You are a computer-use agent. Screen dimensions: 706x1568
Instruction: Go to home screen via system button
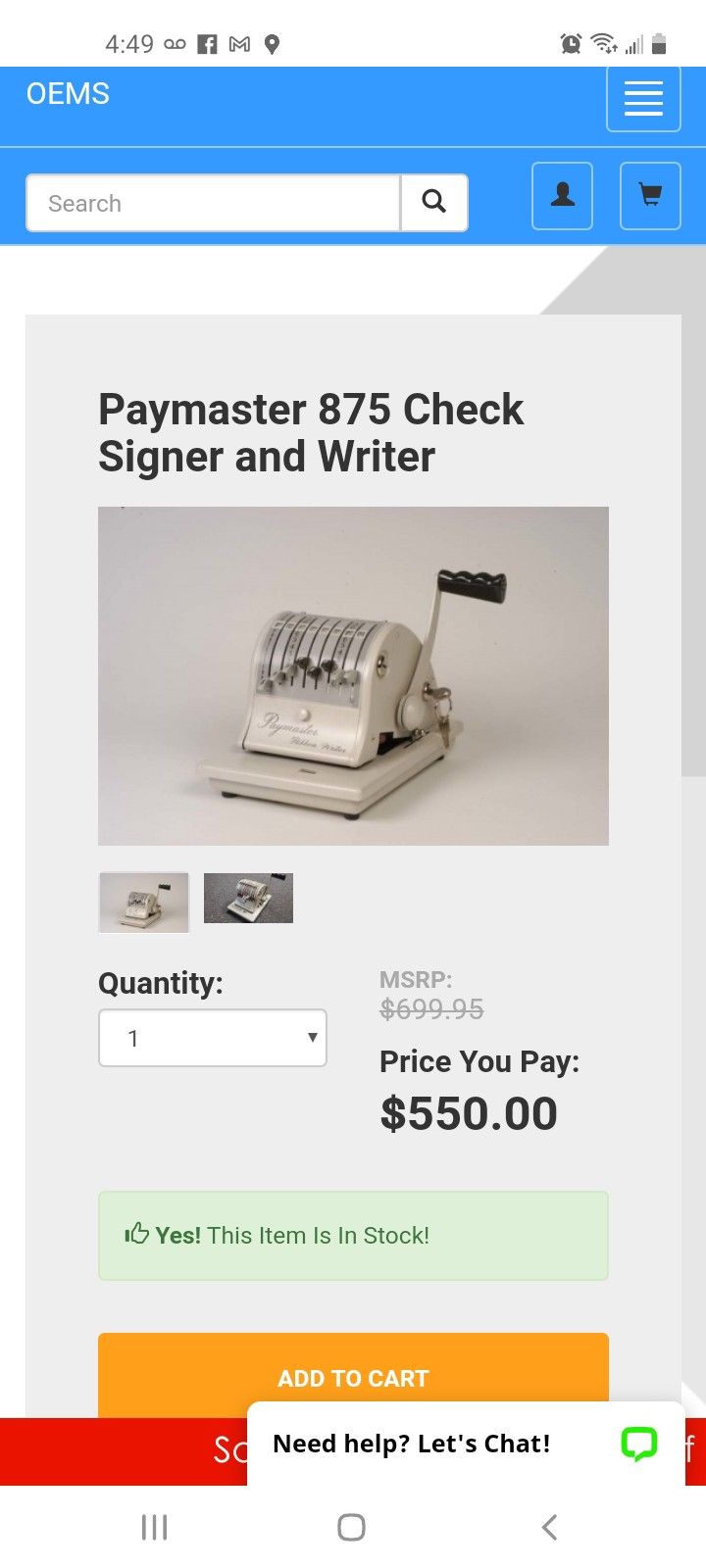click(351, 1527)
